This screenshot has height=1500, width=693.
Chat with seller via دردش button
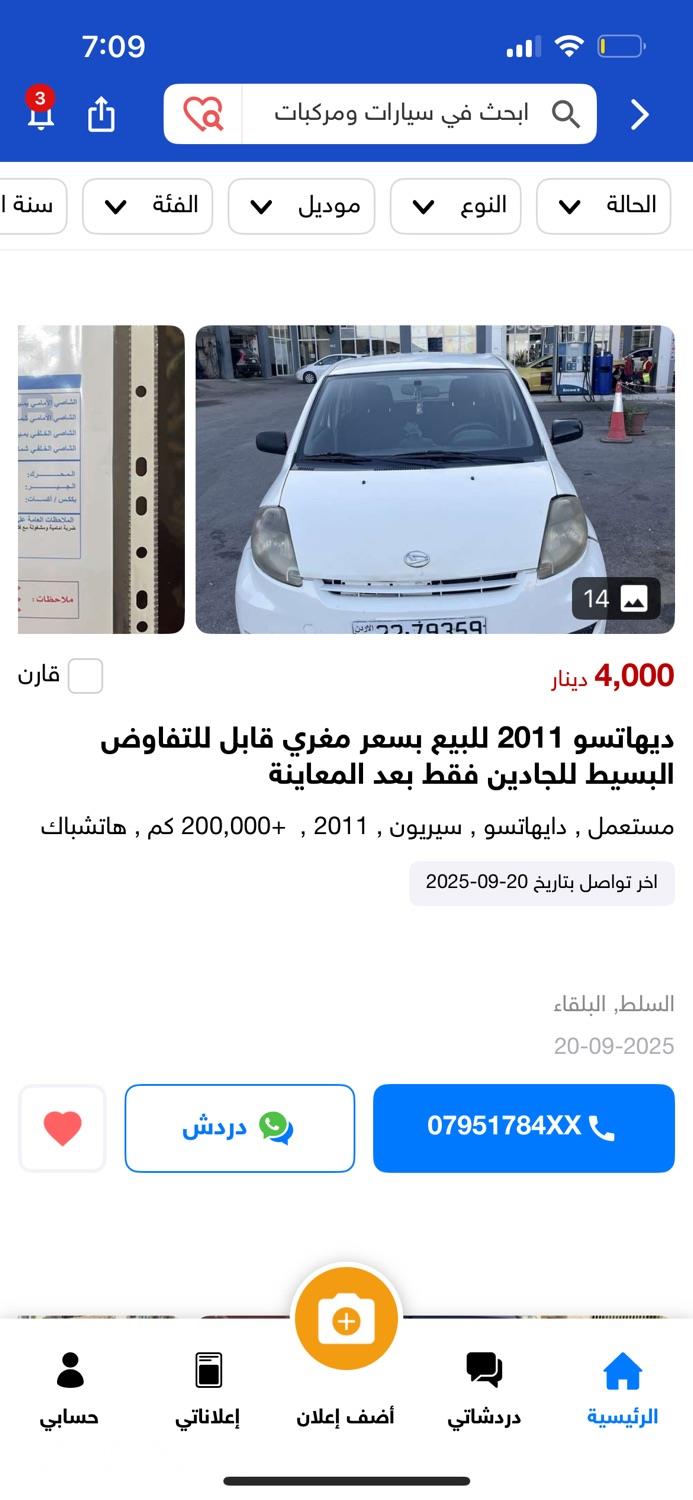(240, 1128)
